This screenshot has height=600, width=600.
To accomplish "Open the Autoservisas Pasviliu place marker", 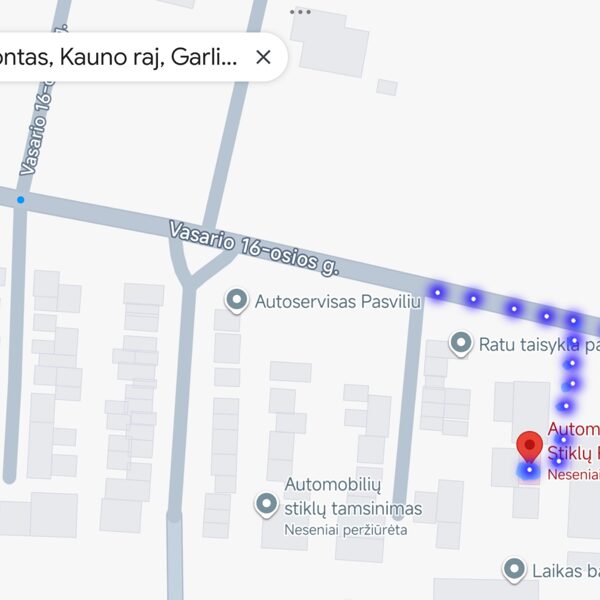I will click(x=237, y=300).
